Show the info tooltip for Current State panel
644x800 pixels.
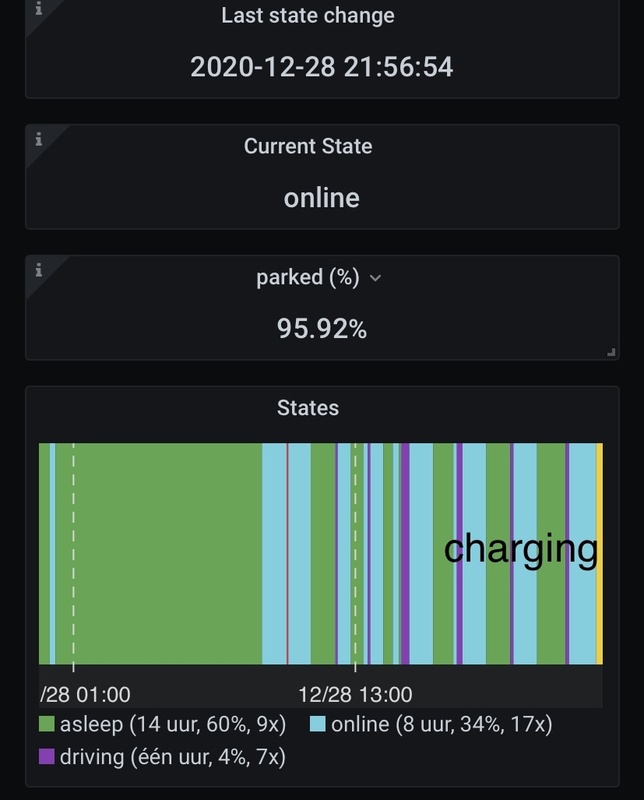pyautogui.click(x=38, y=139)
